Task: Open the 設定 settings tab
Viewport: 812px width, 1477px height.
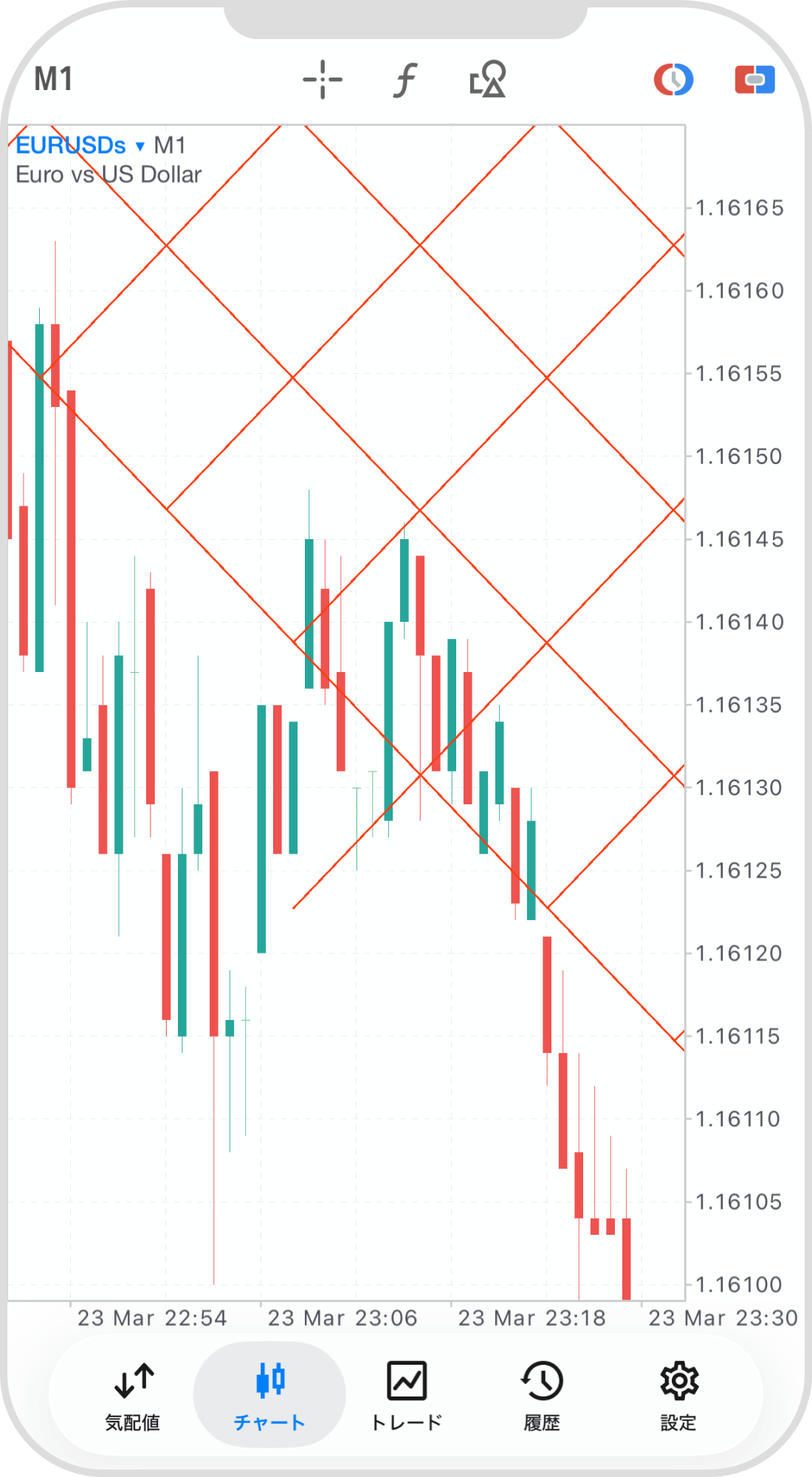Action: (678, 1396)
